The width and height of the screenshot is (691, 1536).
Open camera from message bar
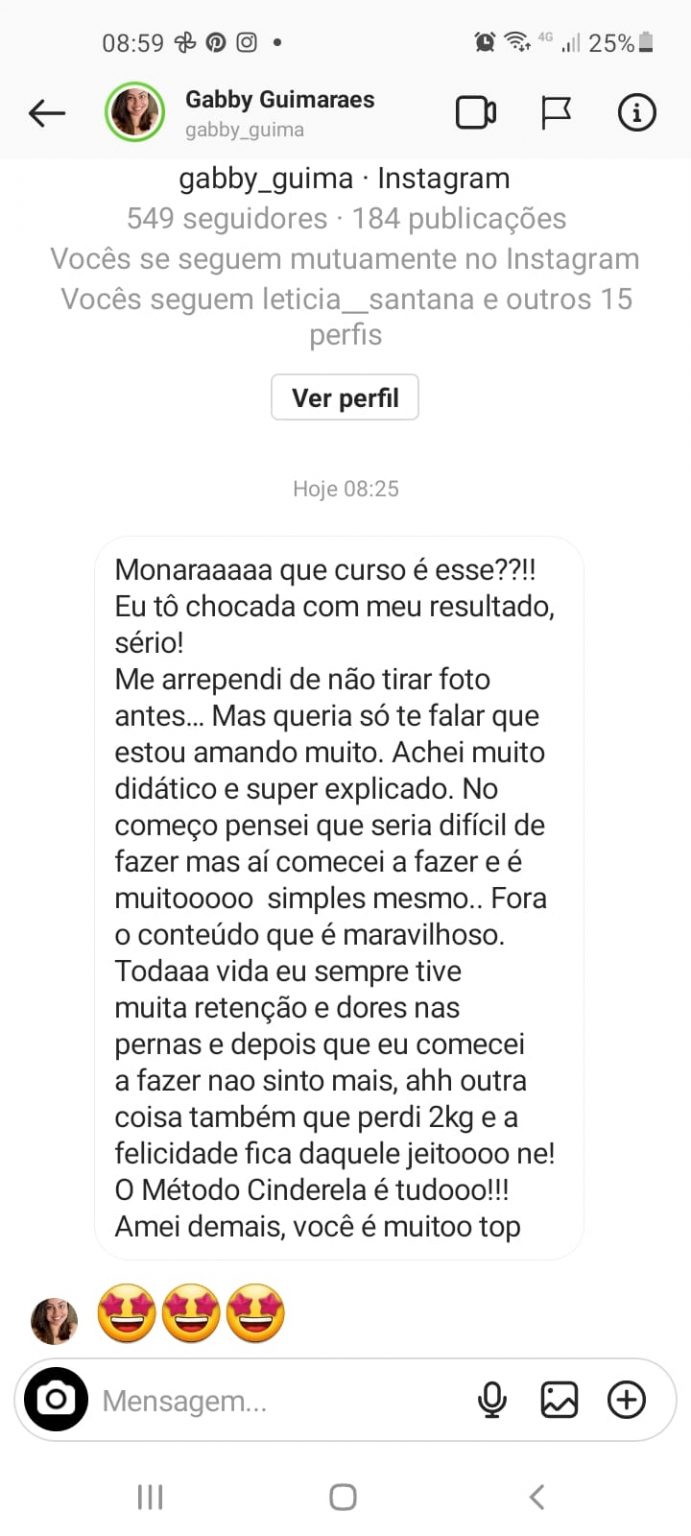tap(56, 1399)
